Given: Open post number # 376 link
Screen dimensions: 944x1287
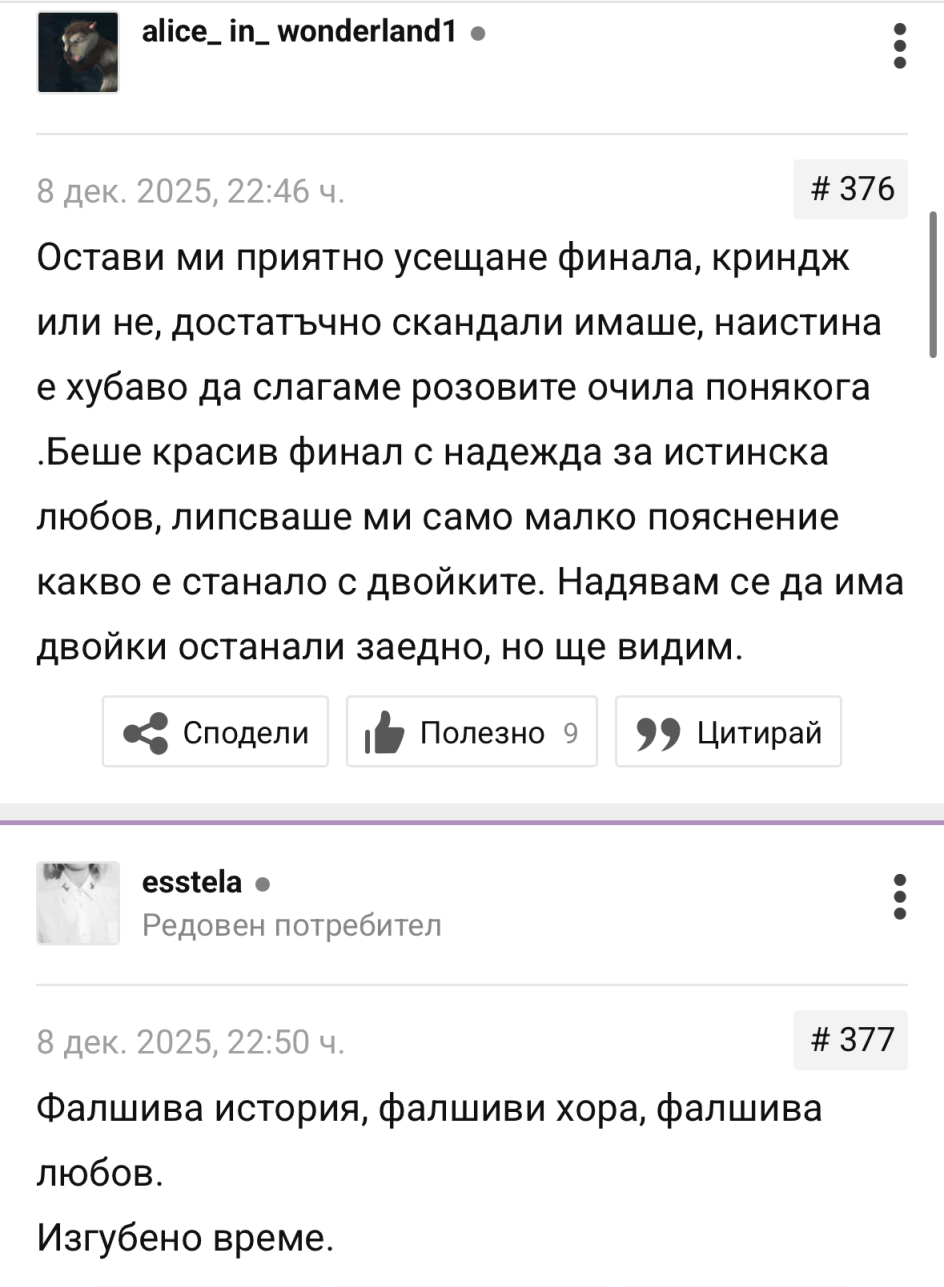Looking at the screenshot, I should click(x=850, y=188).
